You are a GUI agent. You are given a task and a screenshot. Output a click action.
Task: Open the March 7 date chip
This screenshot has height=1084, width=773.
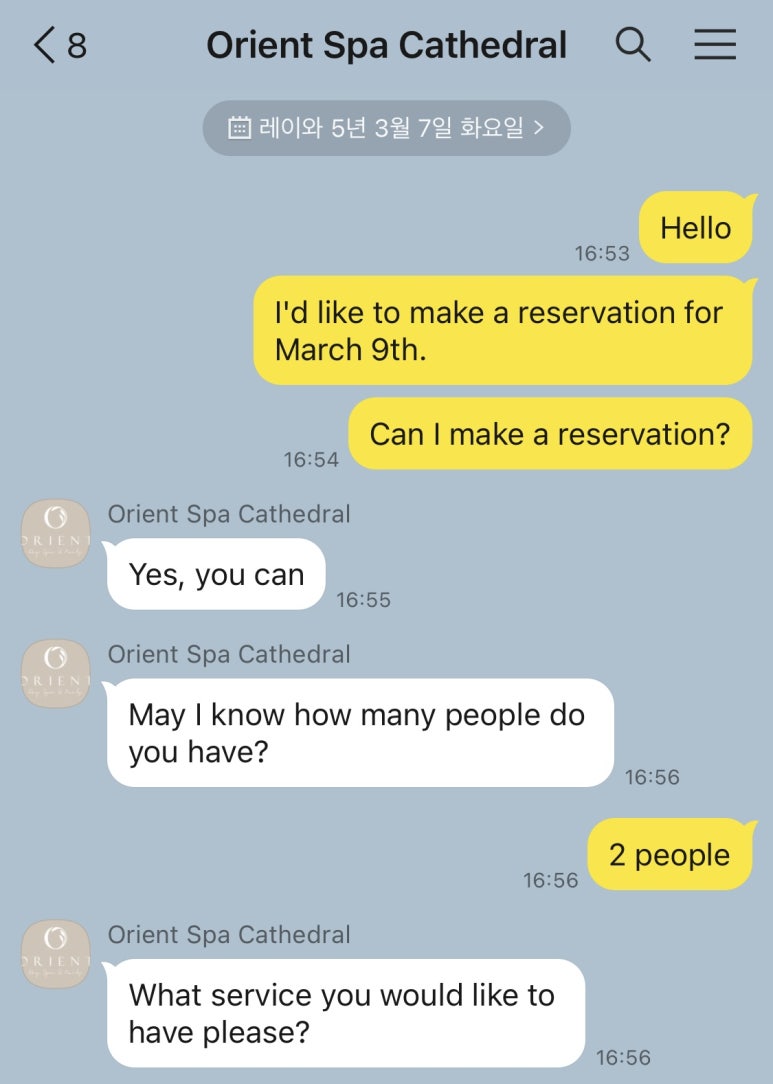[386, 128]
